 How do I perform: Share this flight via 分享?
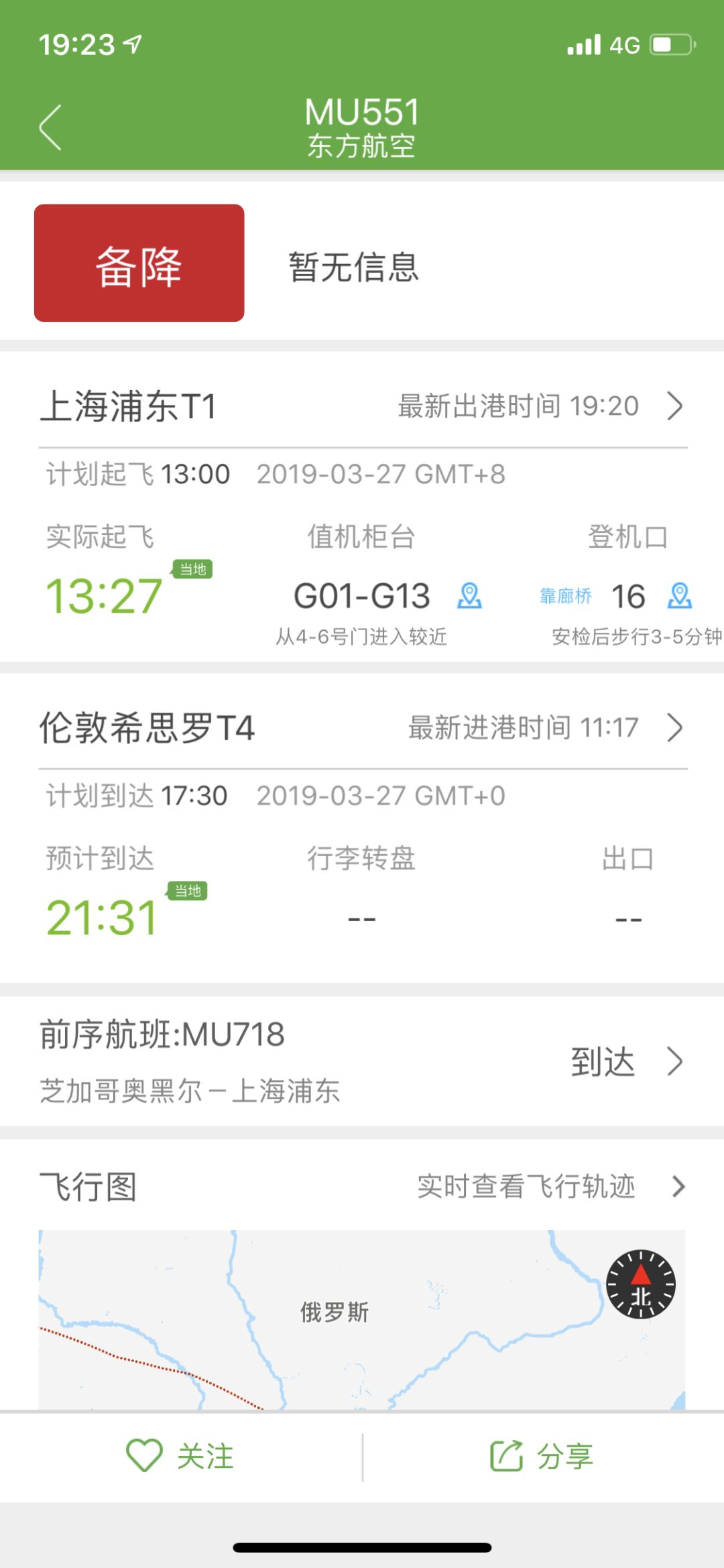point(542,1456)
